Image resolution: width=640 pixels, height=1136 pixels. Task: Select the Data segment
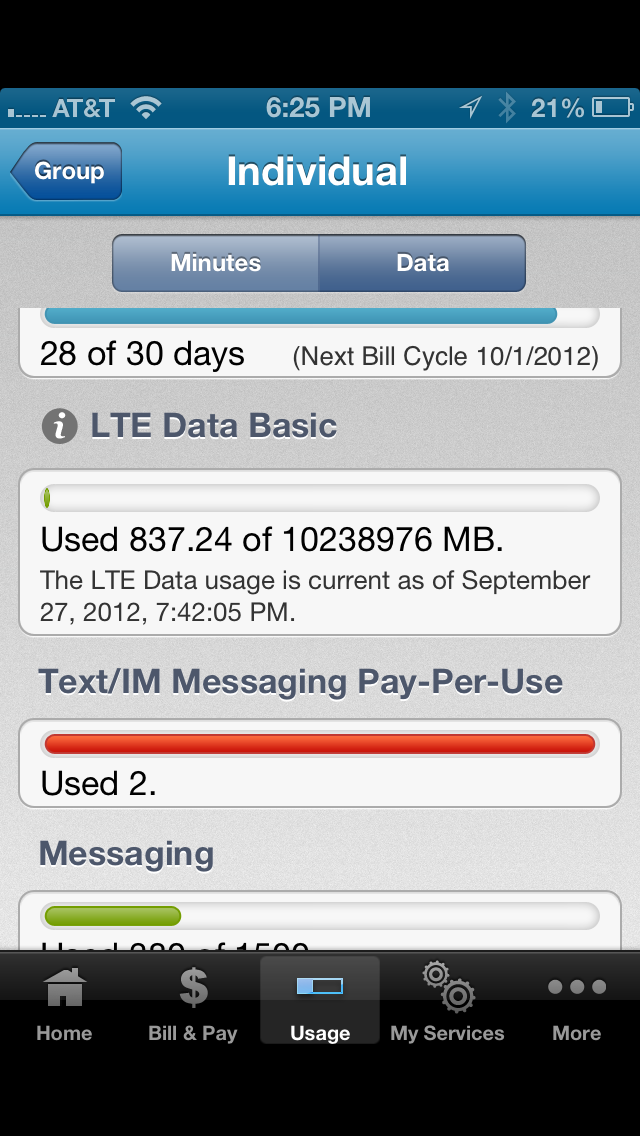[423, 262]
